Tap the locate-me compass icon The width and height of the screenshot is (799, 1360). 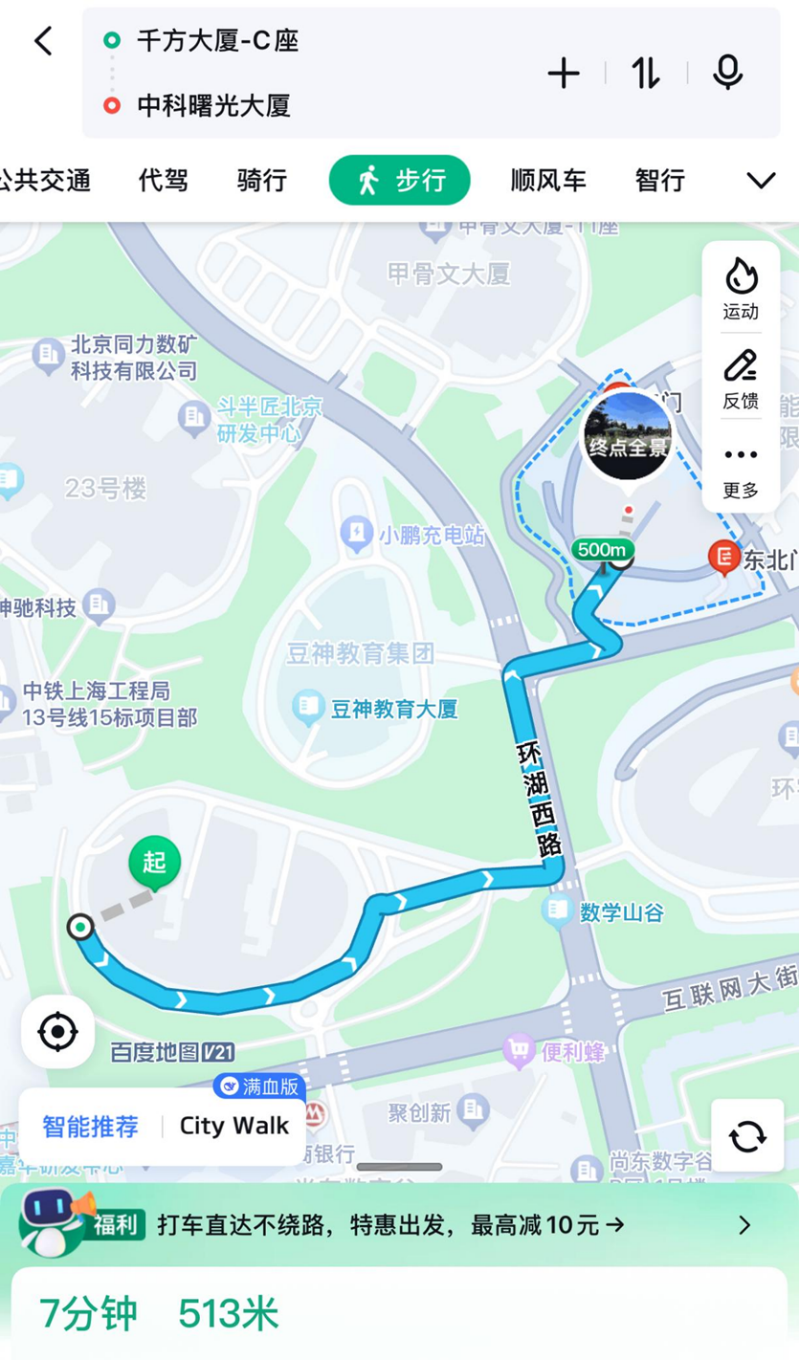point(57,1031)
